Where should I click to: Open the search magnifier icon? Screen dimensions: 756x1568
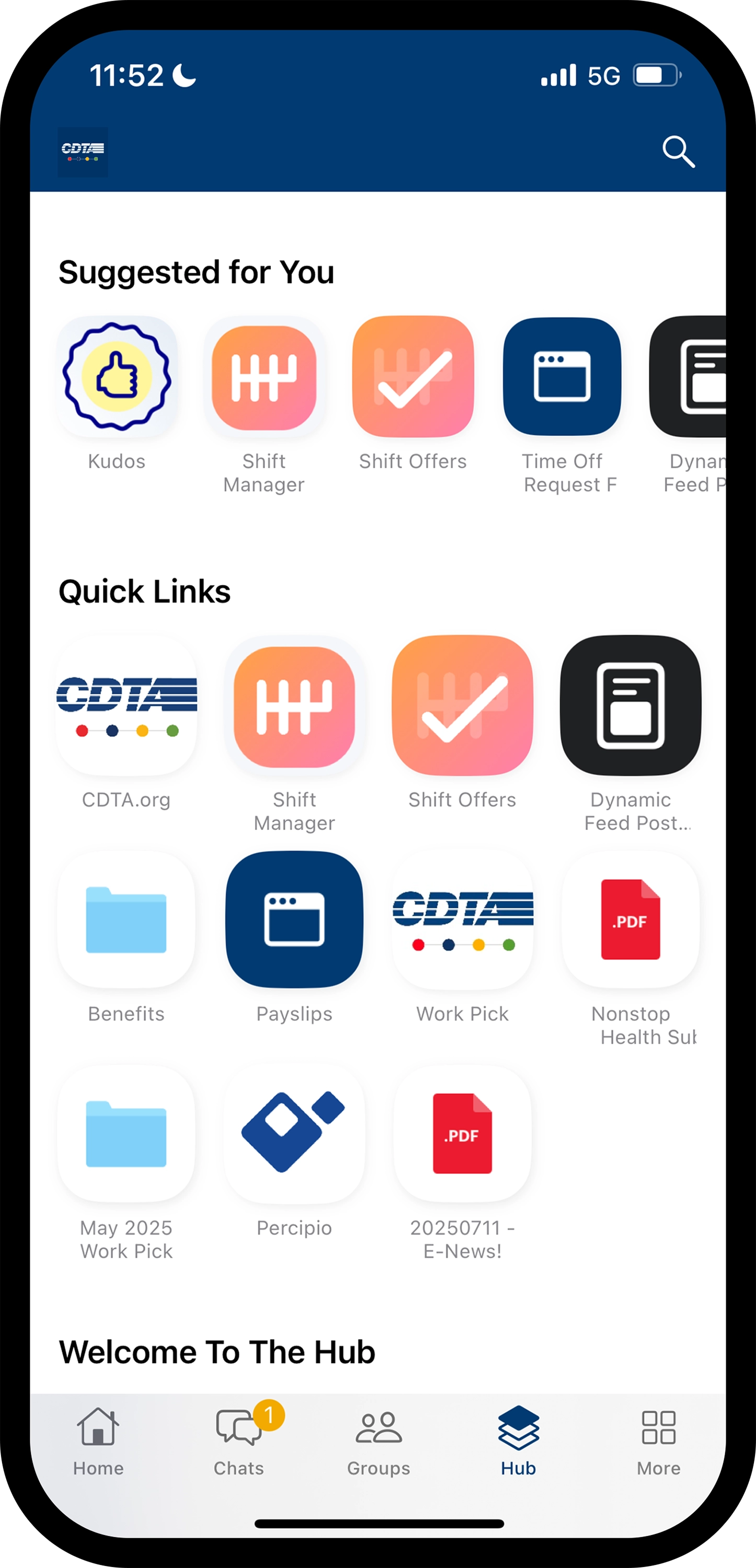678,152
